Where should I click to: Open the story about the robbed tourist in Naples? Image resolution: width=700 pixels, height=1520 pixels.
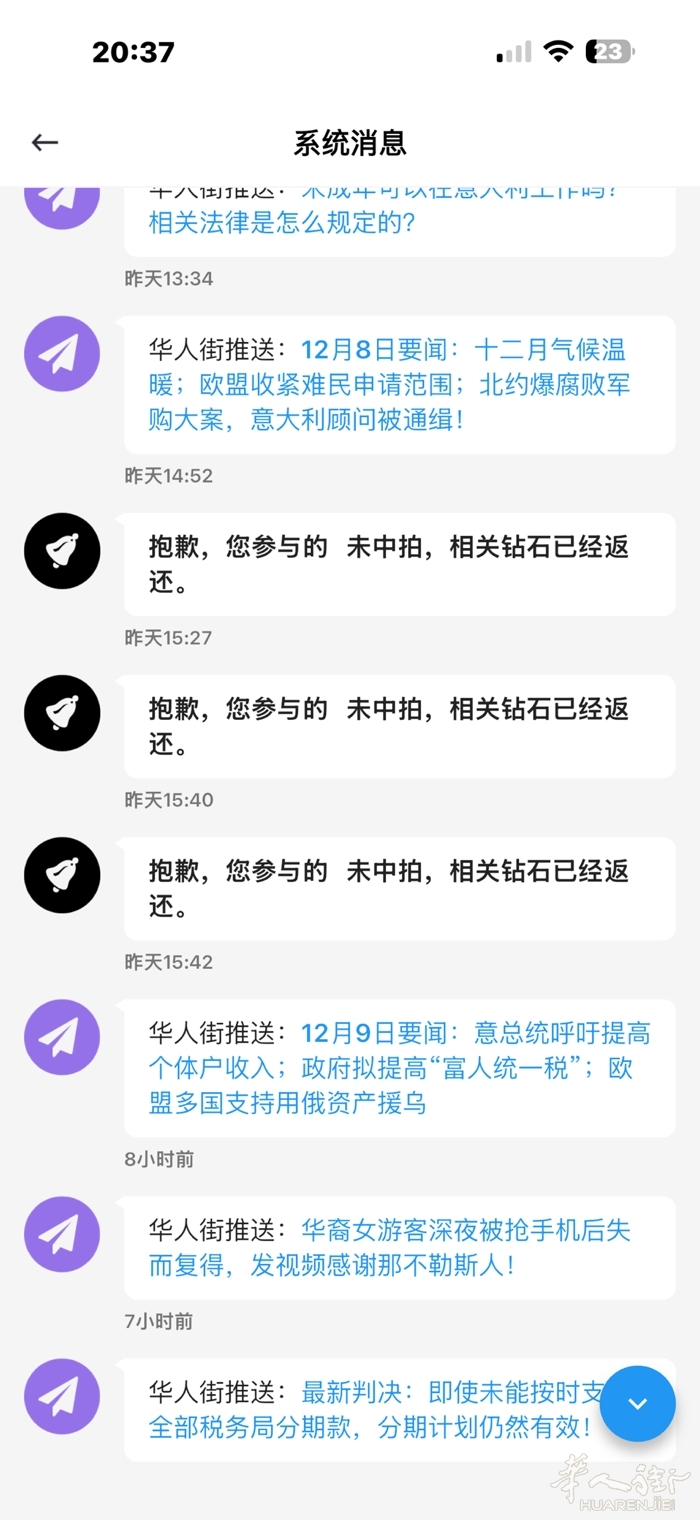(x=465, y=1247)
